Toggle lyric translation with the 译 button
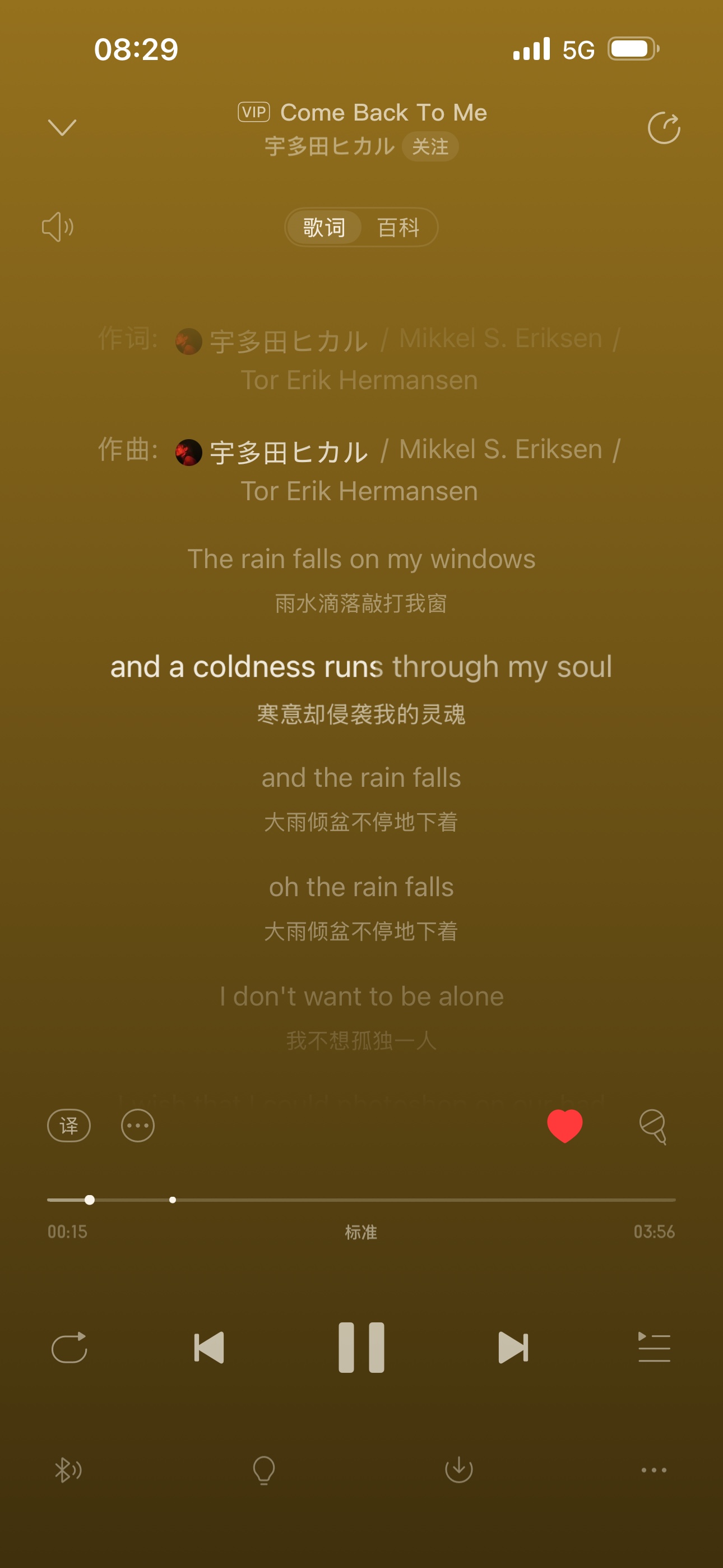Viewport: 723px width, 1568px height. (69, 1126)
